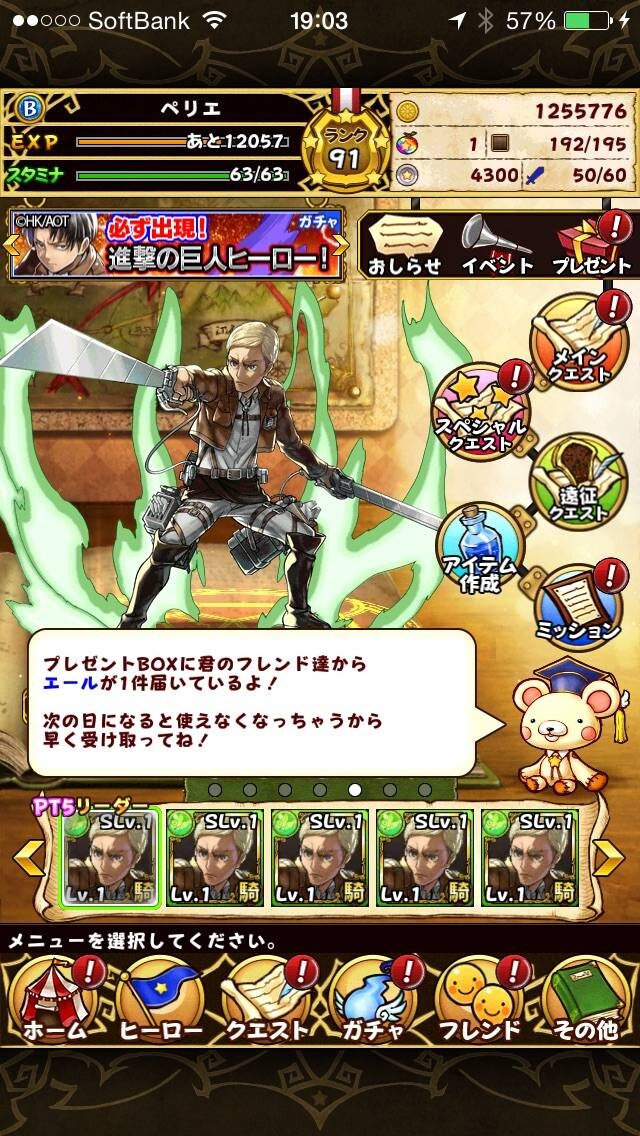
Task: Open the イベント event page
Action: coord(496,245)
